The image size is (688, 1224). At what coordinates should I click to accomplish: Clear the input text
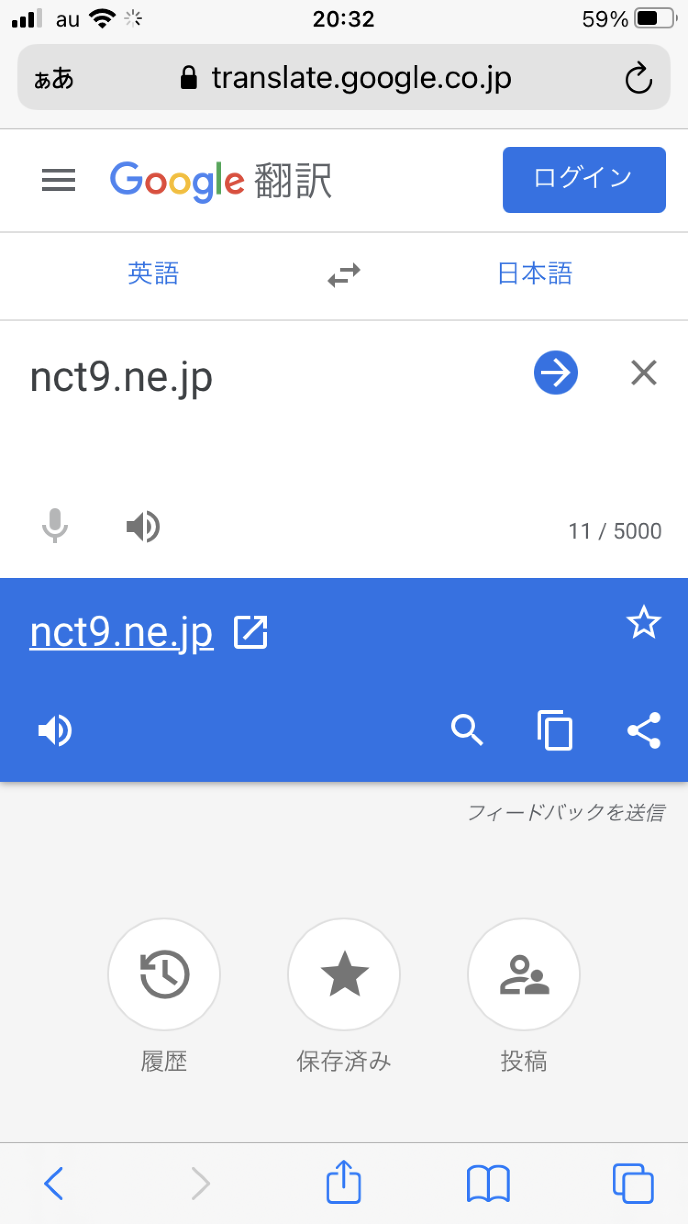pos(644,374)
